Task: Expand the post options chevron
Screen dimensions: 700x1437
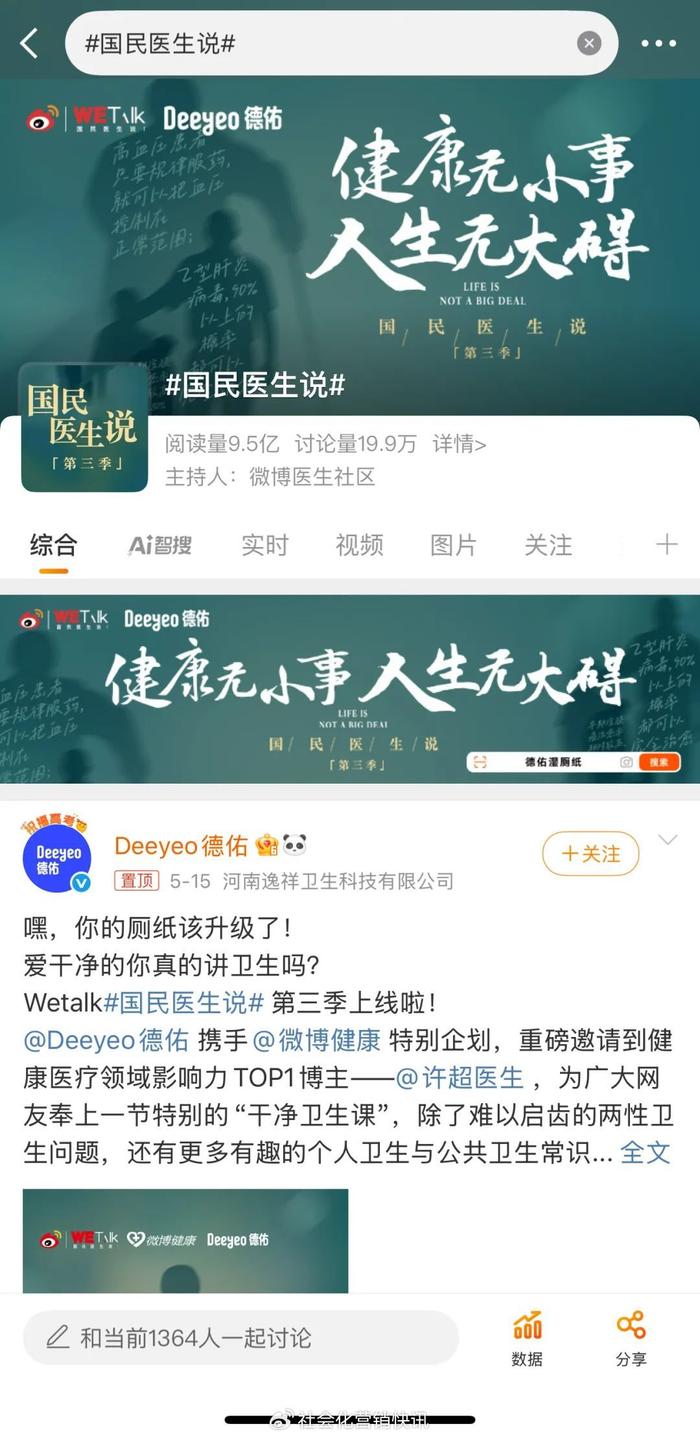Action: tap(667, 840)
